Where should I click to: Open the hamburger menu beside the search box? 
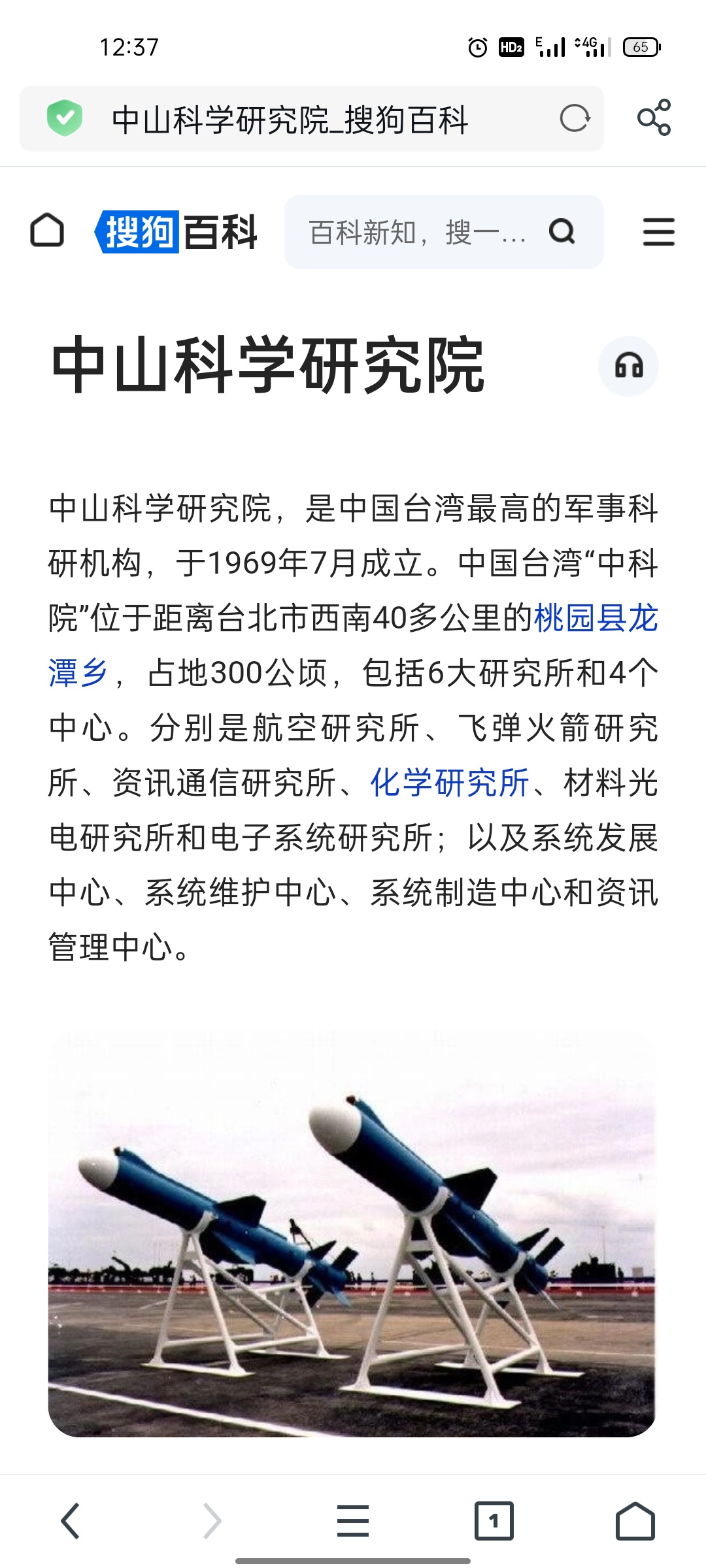tap(658, 232)
